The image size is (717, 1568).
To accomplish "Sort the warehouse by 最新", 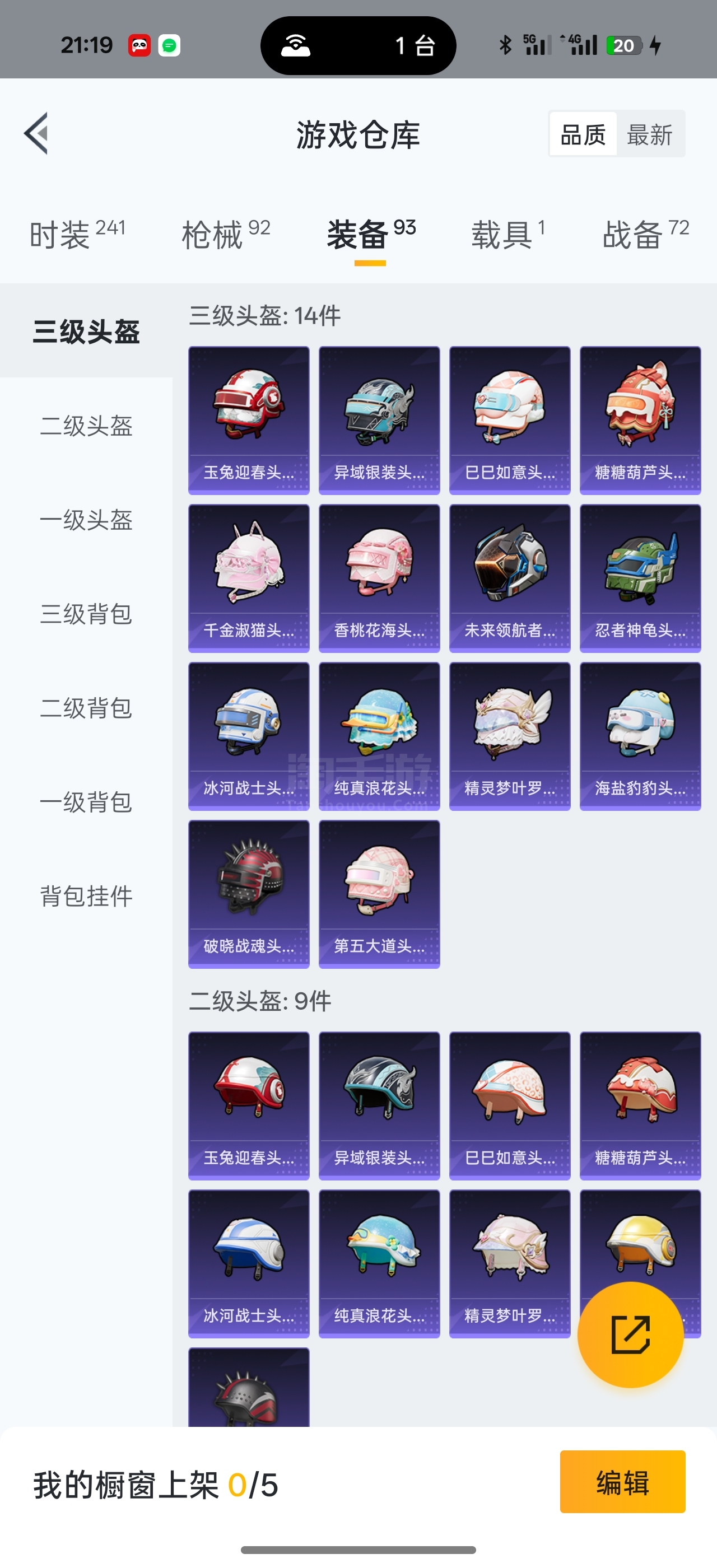I will [x=649, y=134].
